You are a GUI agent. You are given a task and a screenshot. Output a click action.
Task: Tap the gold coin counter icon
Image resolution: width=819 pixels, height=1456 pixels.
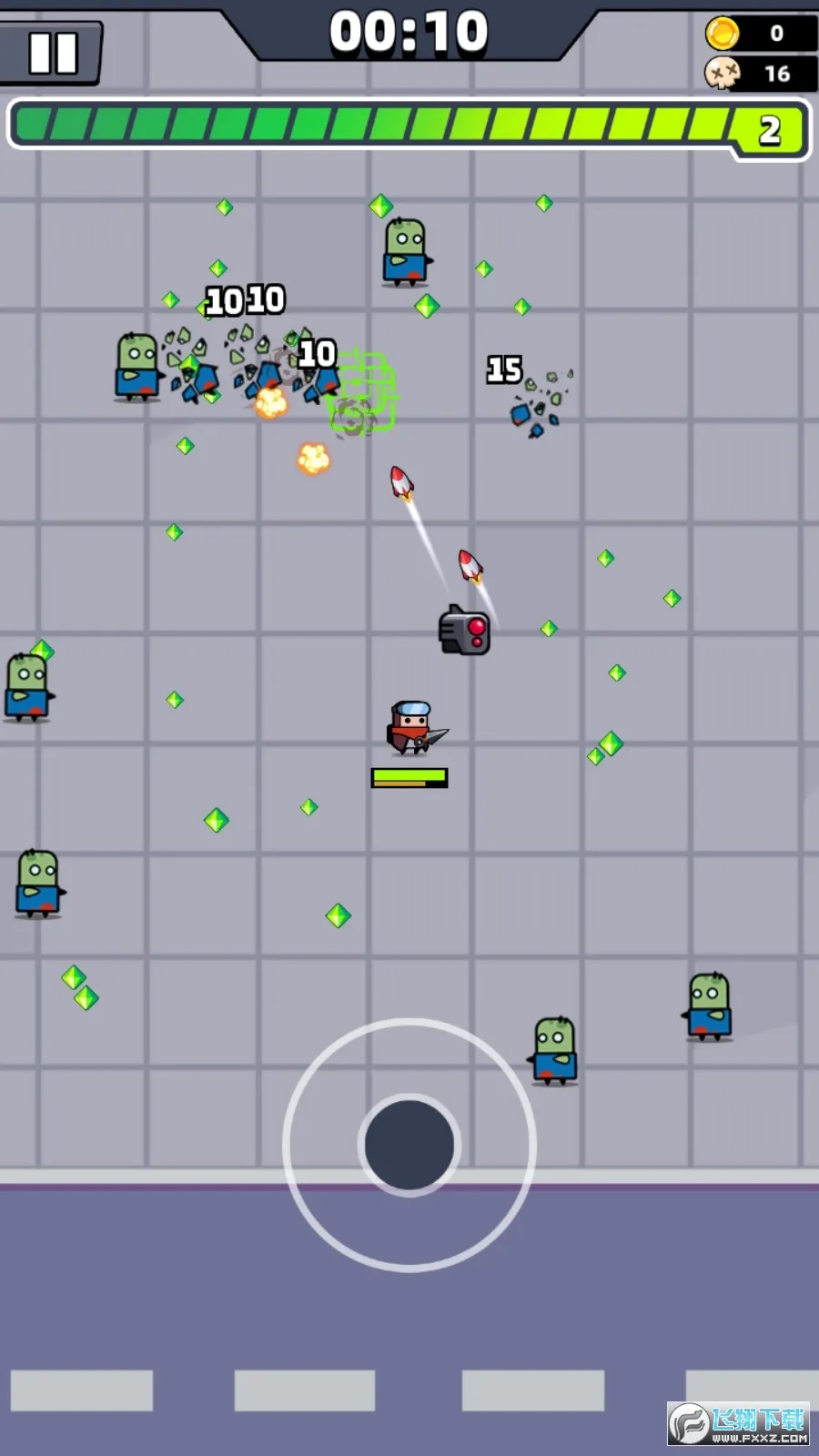tap(722, 33)
